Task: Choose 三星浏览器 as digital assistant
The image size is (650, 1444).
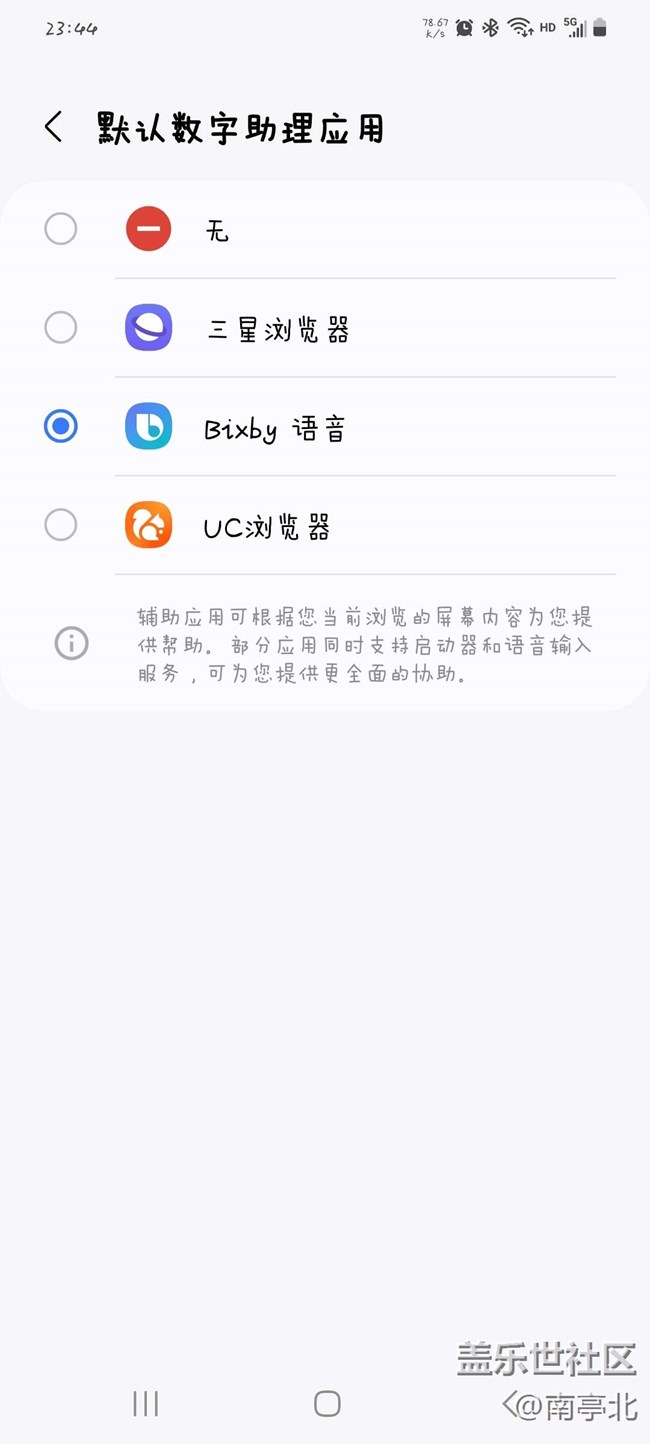Action: coord(325,328)
